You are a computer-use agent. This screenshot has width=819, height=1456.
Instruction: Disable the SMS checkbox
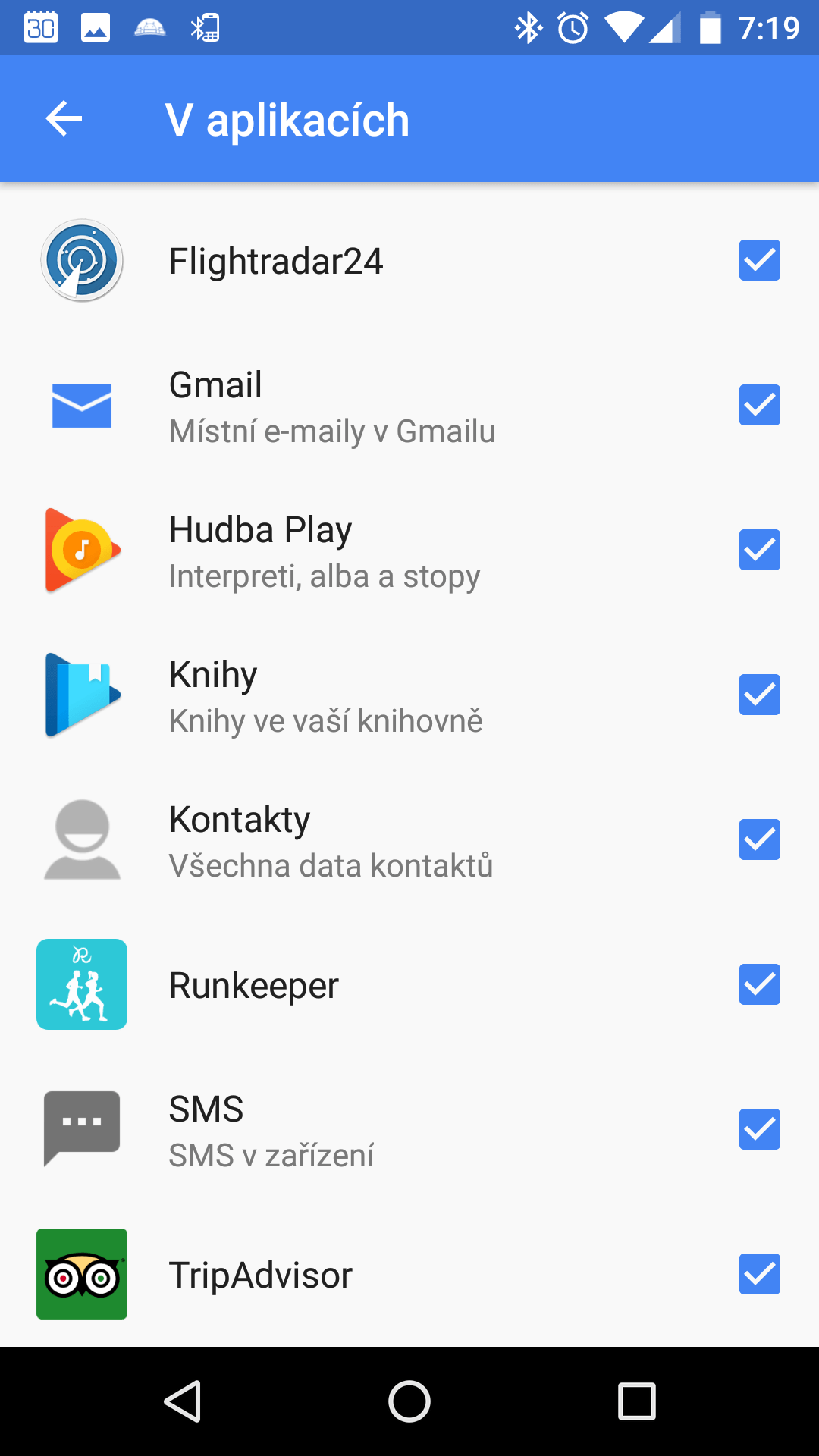click(759, 1129)
